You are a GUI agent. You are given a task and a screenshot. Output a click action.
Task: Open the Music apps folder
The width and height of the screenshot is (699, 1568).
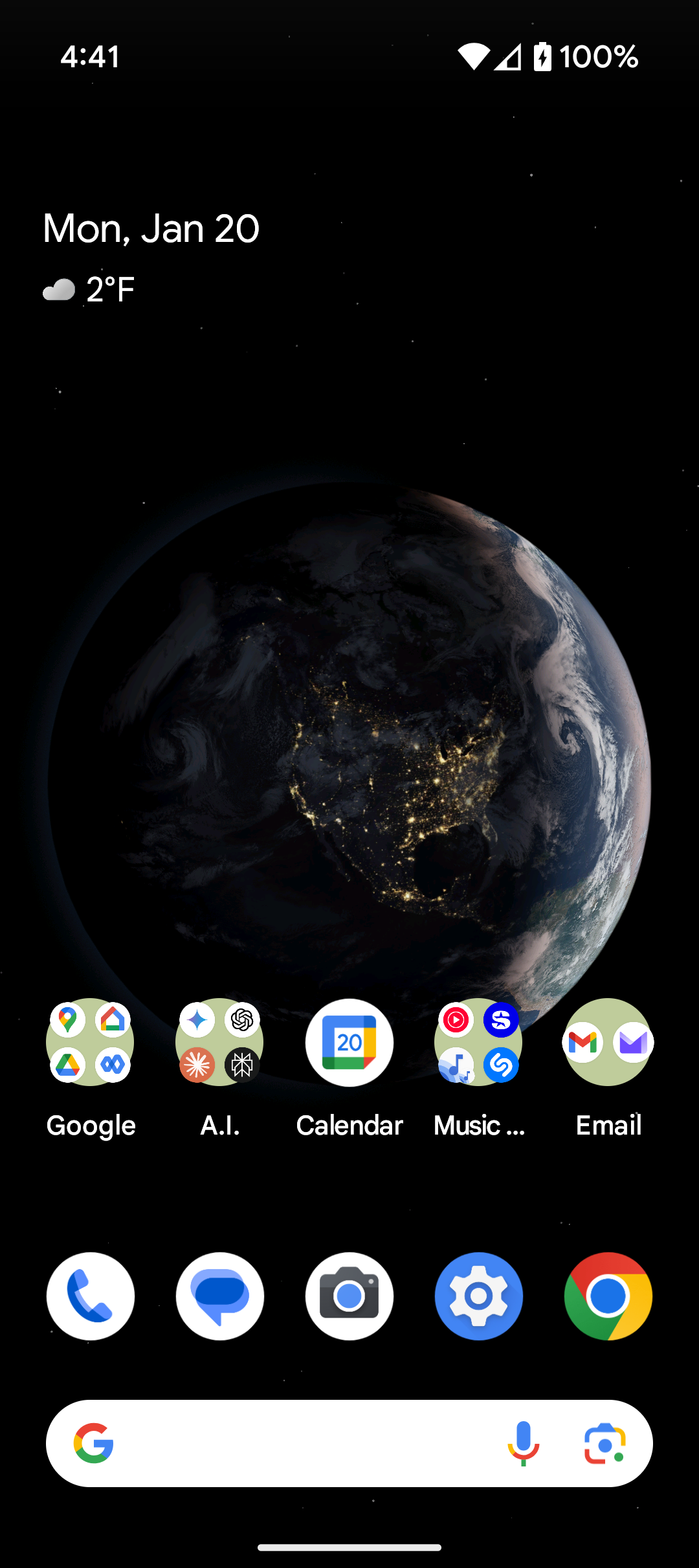click(478, 1042)
